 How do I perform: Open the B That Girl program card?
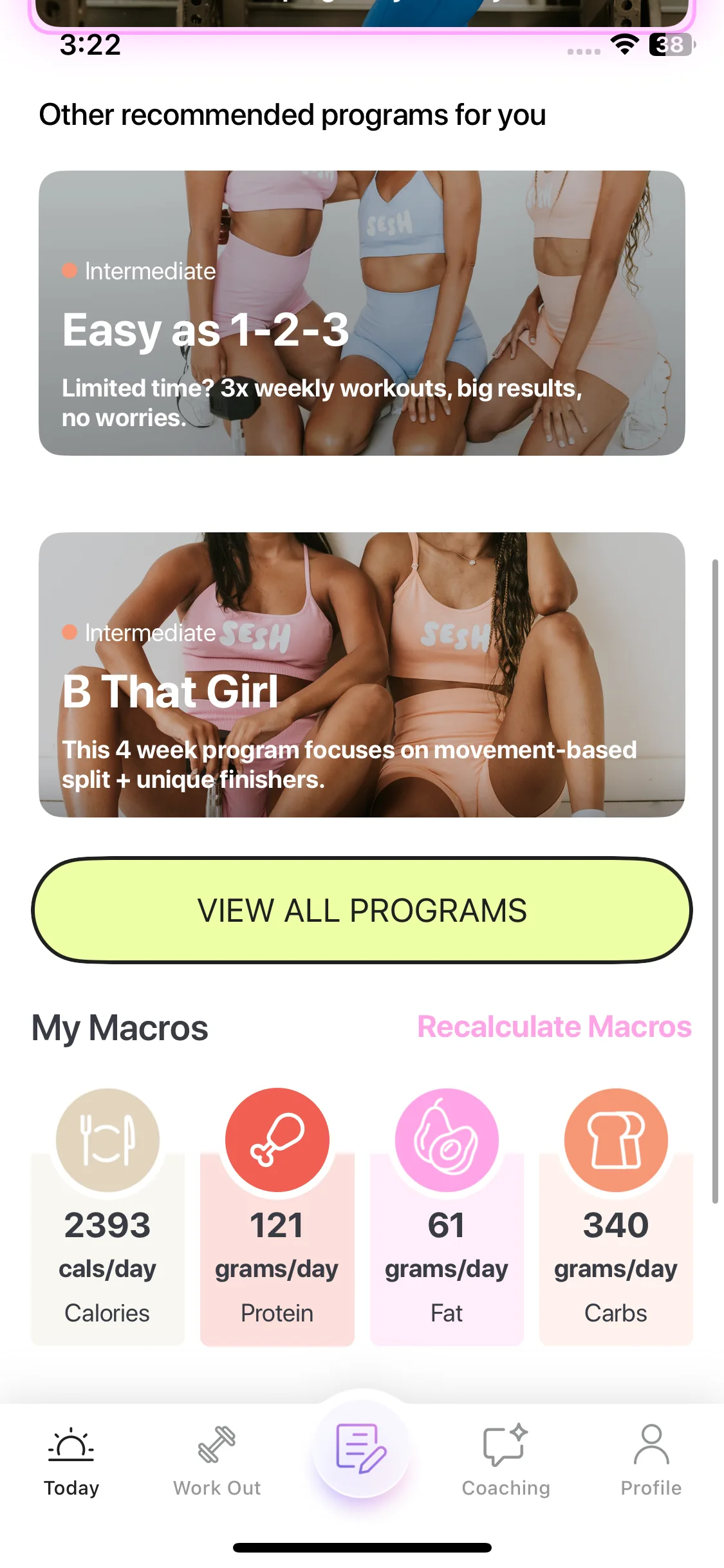(362, 675)
